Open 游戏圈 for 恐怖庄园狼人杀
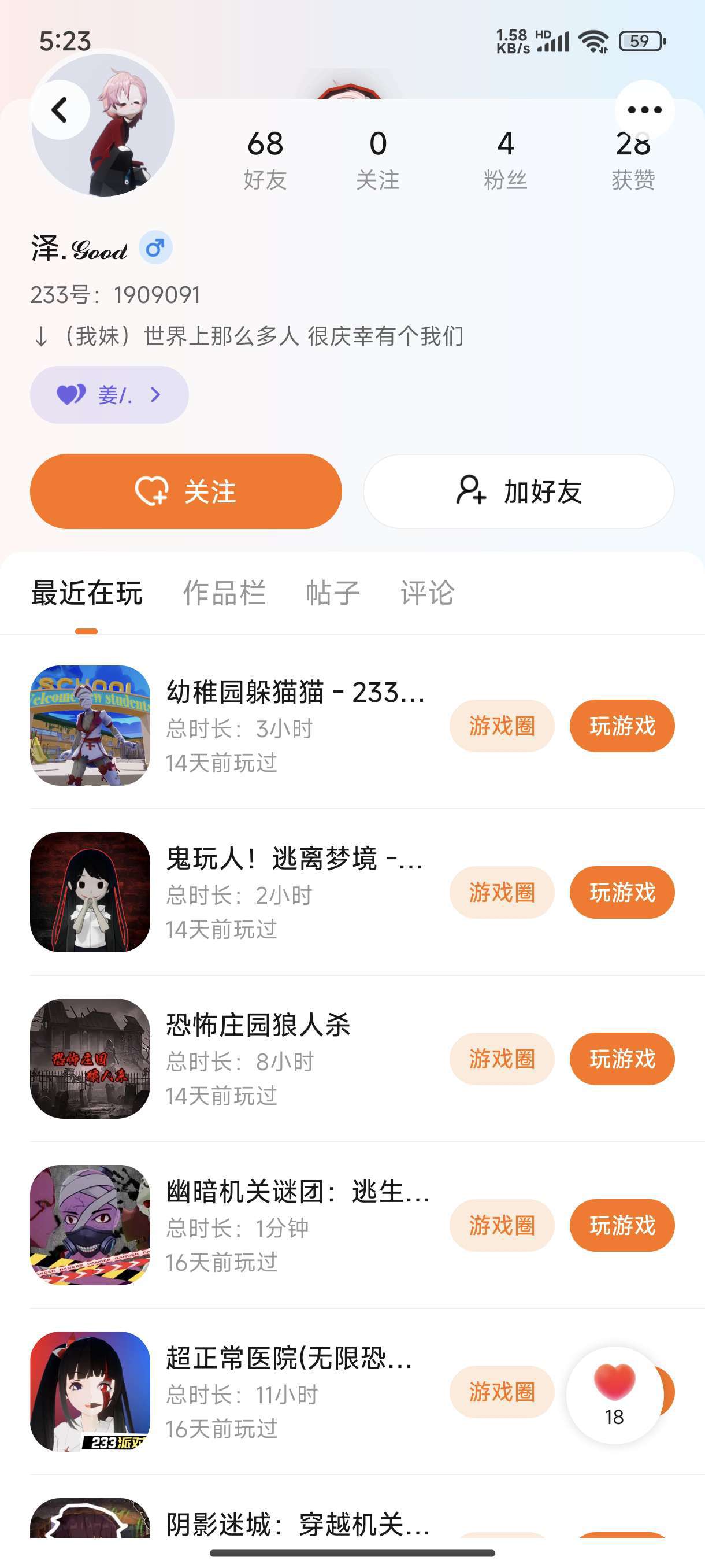705x1568 pixels. point(502,1059)
